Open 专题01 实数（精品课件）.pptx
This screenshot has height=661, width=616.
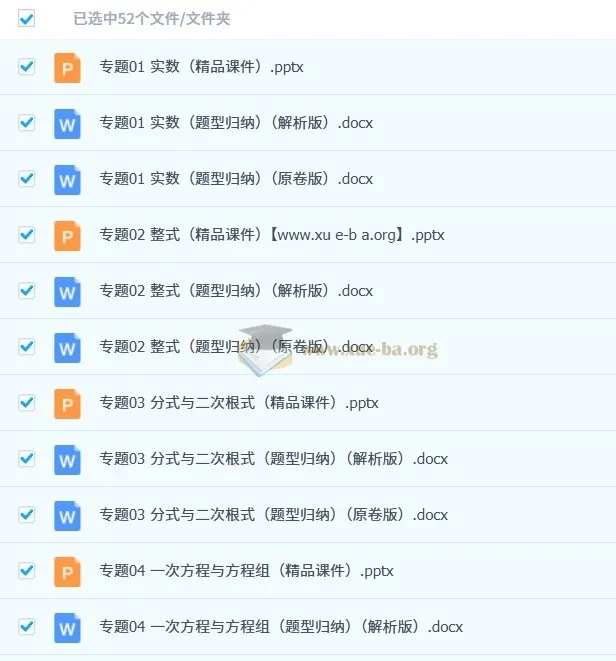click(201, 68)
